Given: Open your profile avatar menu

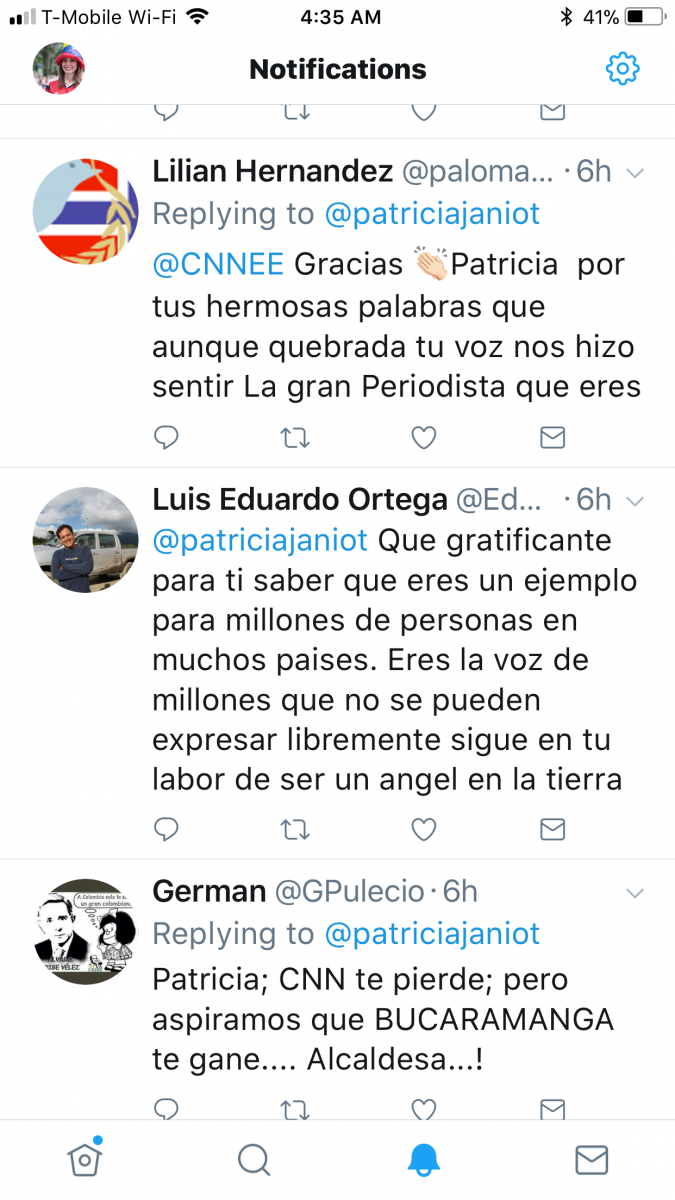Looking at the screenshot, I should pos(59,69).
